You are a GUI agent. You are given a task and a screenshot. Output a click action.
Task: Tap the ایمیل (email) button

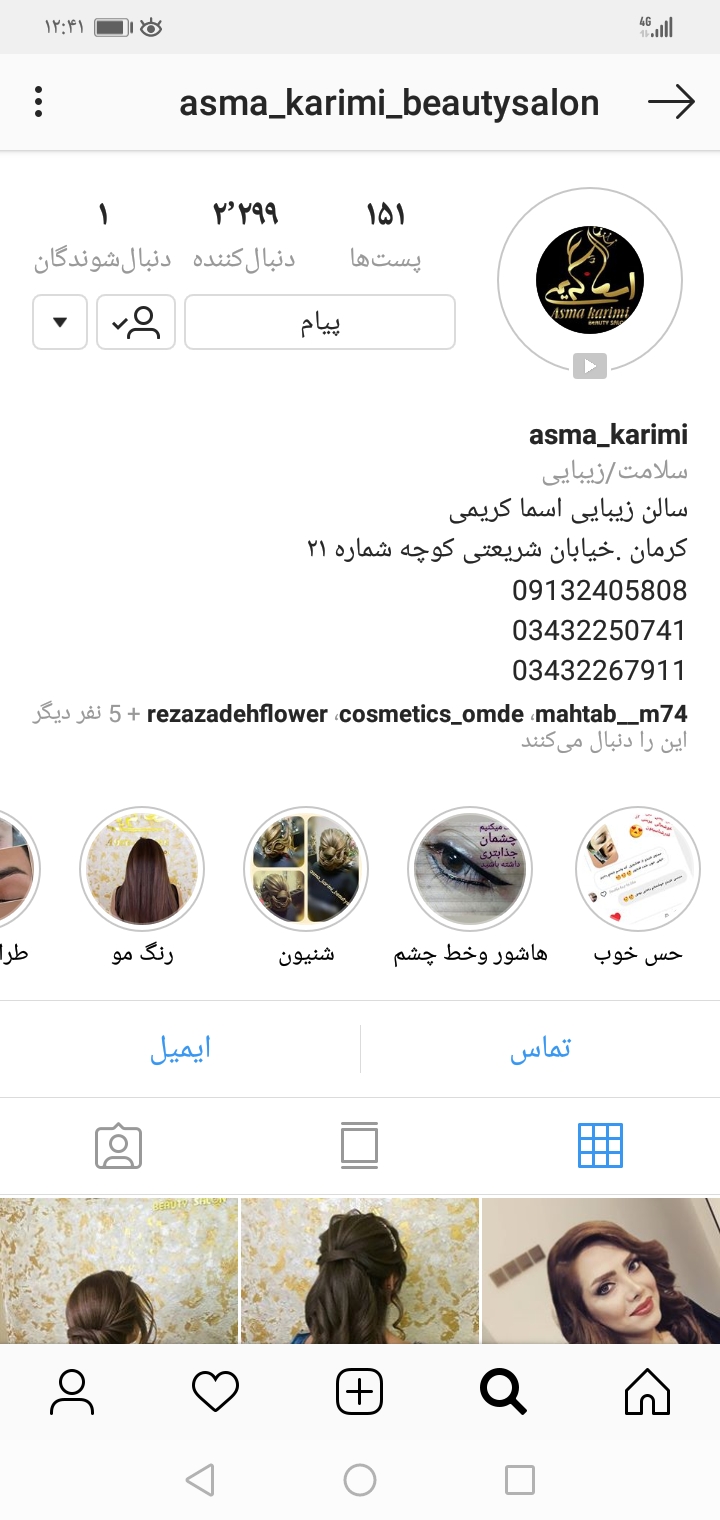pos(180,1049)
